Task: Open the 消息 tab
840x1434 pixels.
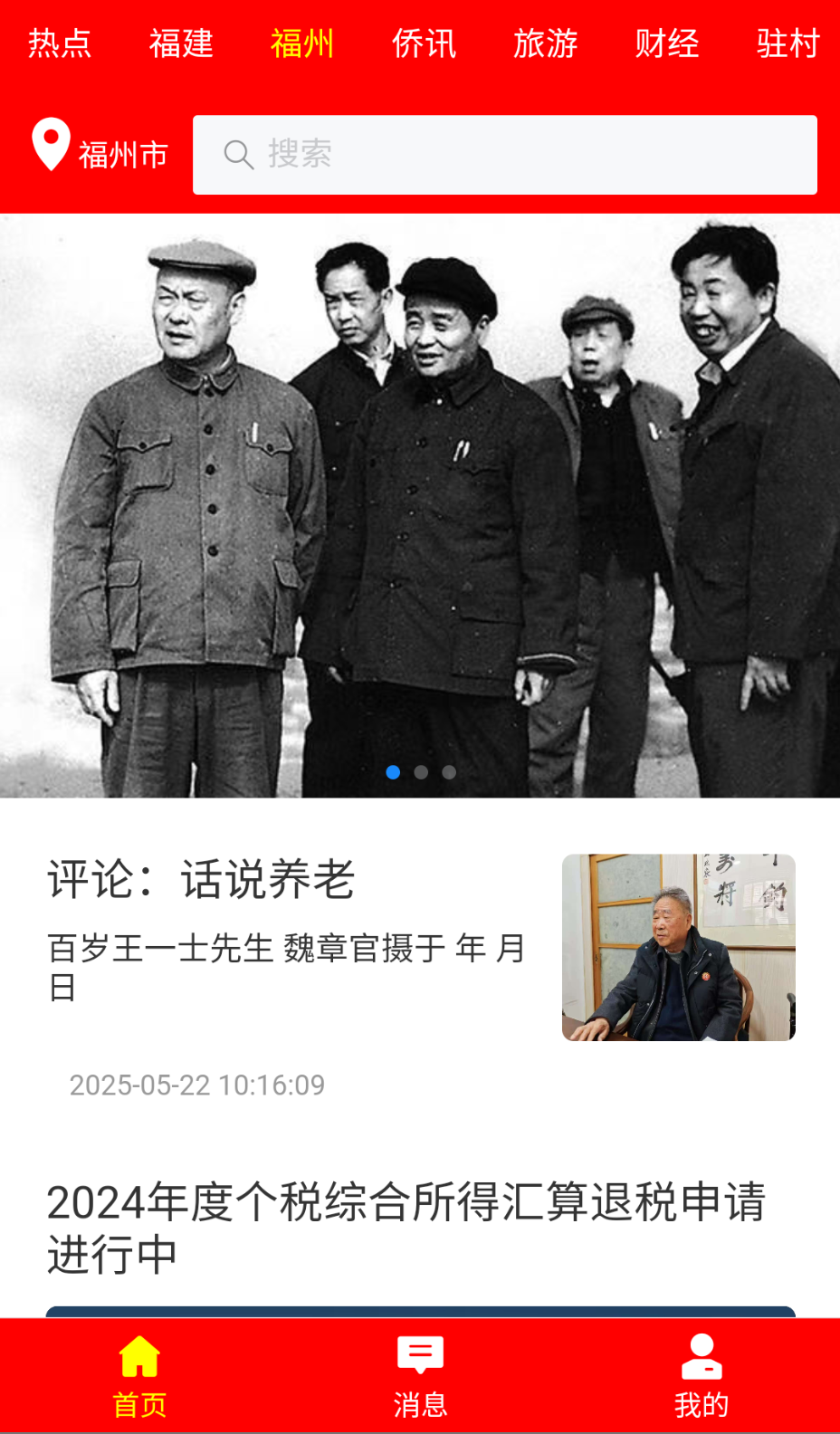Action: pos(420,1376)
